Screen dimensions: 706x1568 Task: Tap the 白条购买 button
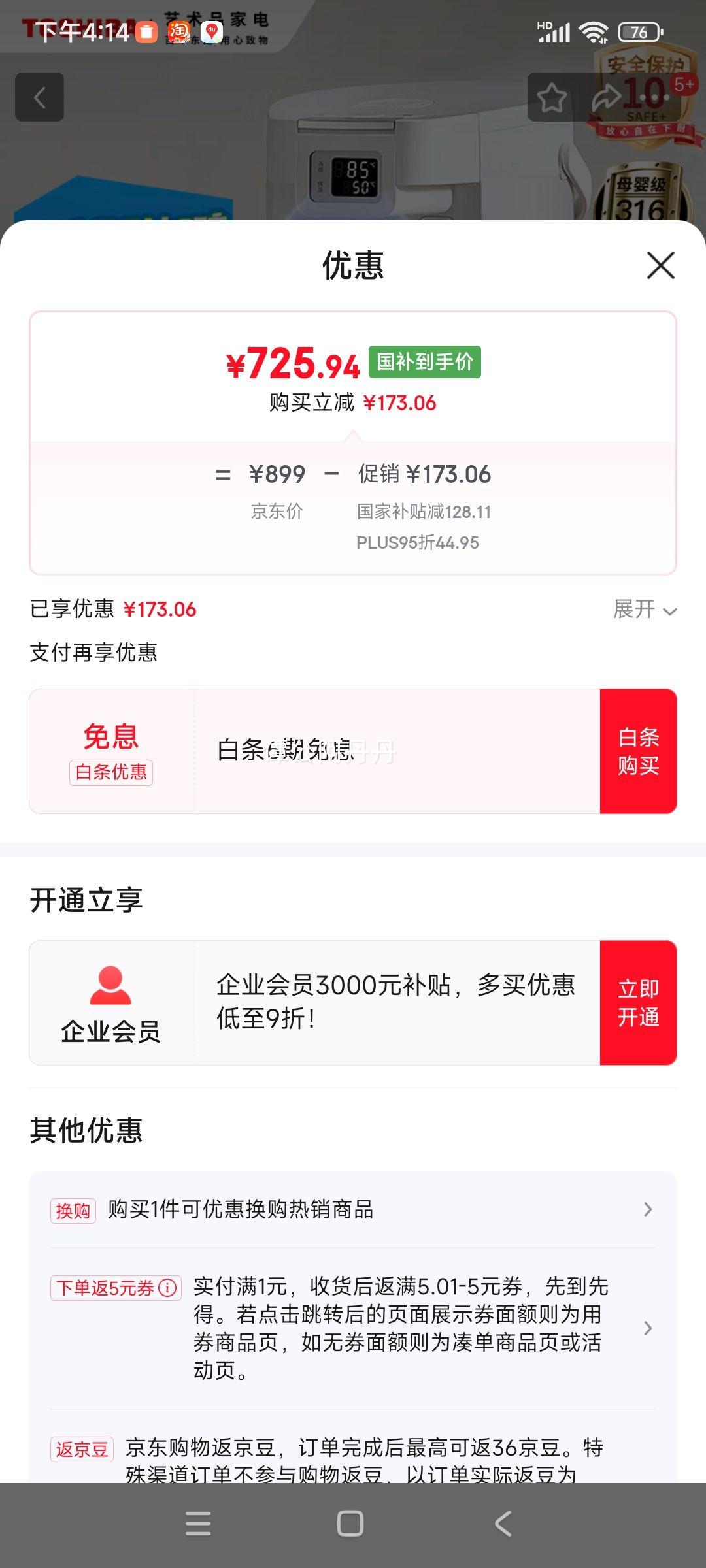(638, 751)
